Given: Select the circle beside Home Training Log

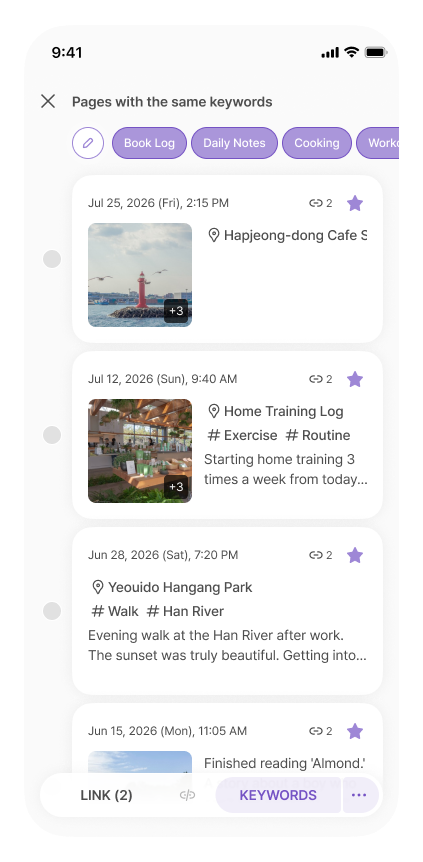Looking at the screenshot, I should [52, 435].
